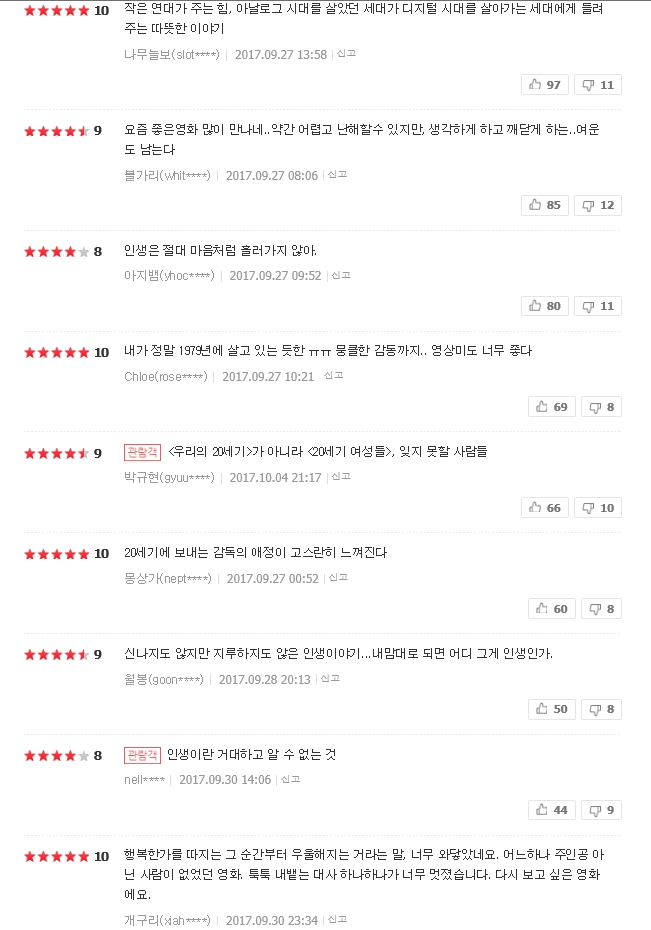This screenshot has width=651, height=930.
Task: Like 아지뱀's review with 80 likes
Action: [544, 305]
